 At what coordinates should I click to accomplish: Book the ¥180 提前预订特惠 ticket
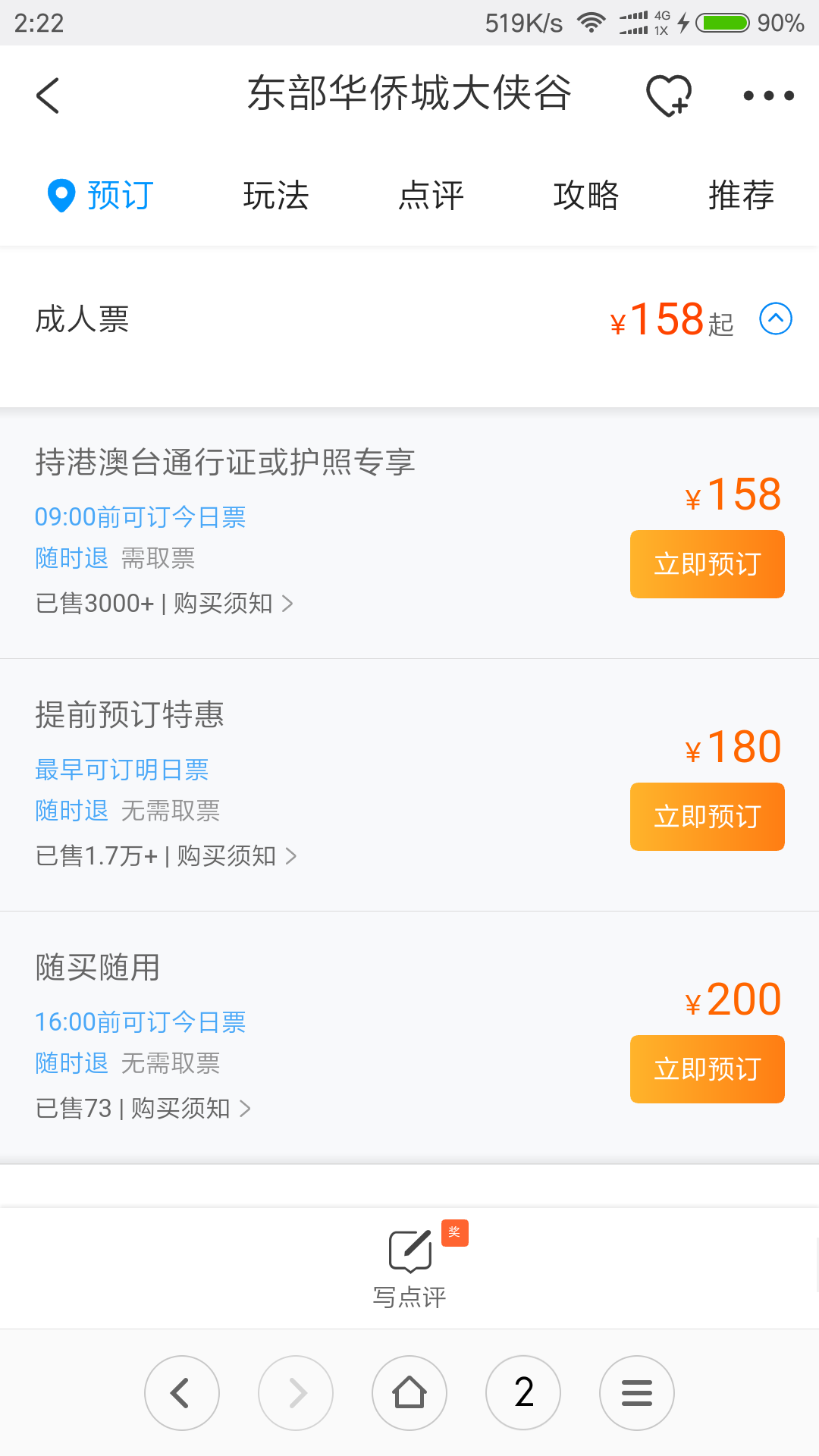coord(708,817)
